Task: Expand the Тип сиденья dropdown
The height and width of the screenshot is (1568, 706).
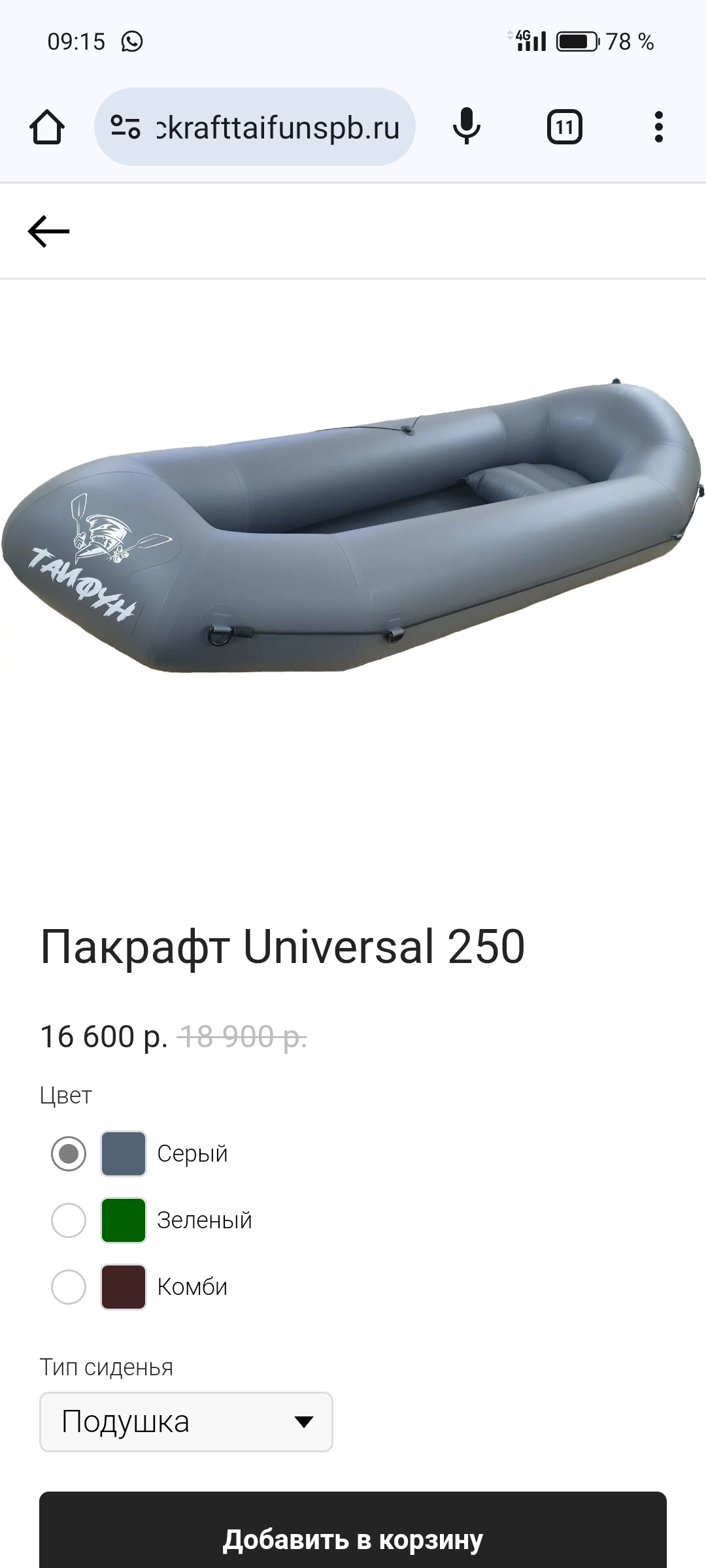Action: pyautogui.click(x=186, y=1422)
